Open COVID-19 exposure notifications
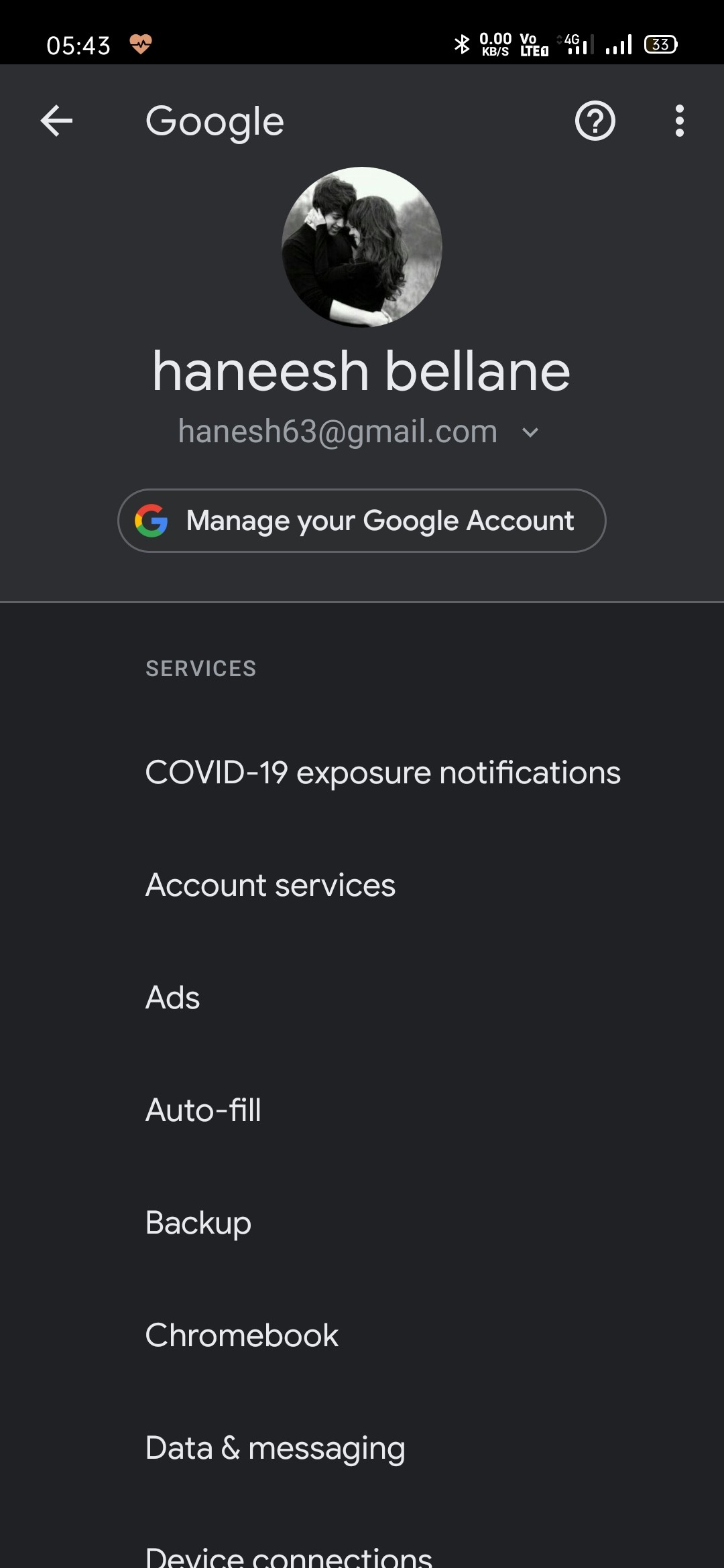The image size is (724, 1568). tap(382, 773)
